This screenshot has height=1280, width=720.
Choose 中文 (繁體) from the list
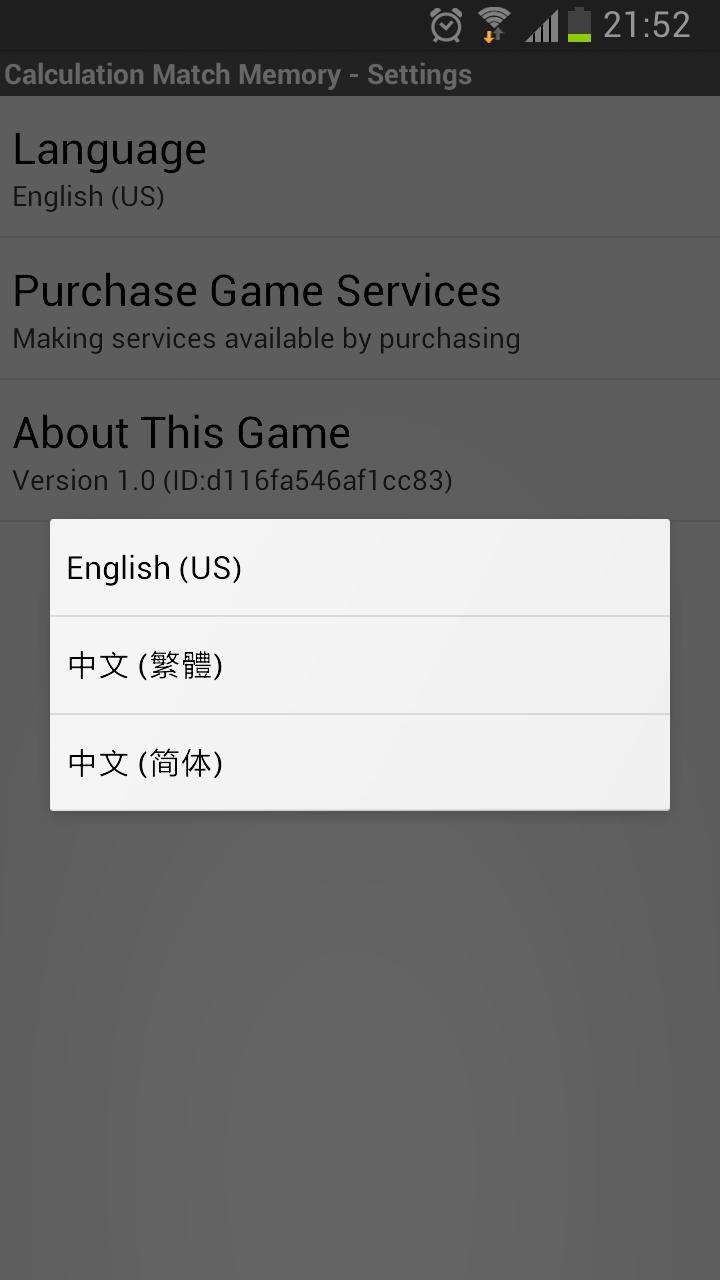point(360,665)
